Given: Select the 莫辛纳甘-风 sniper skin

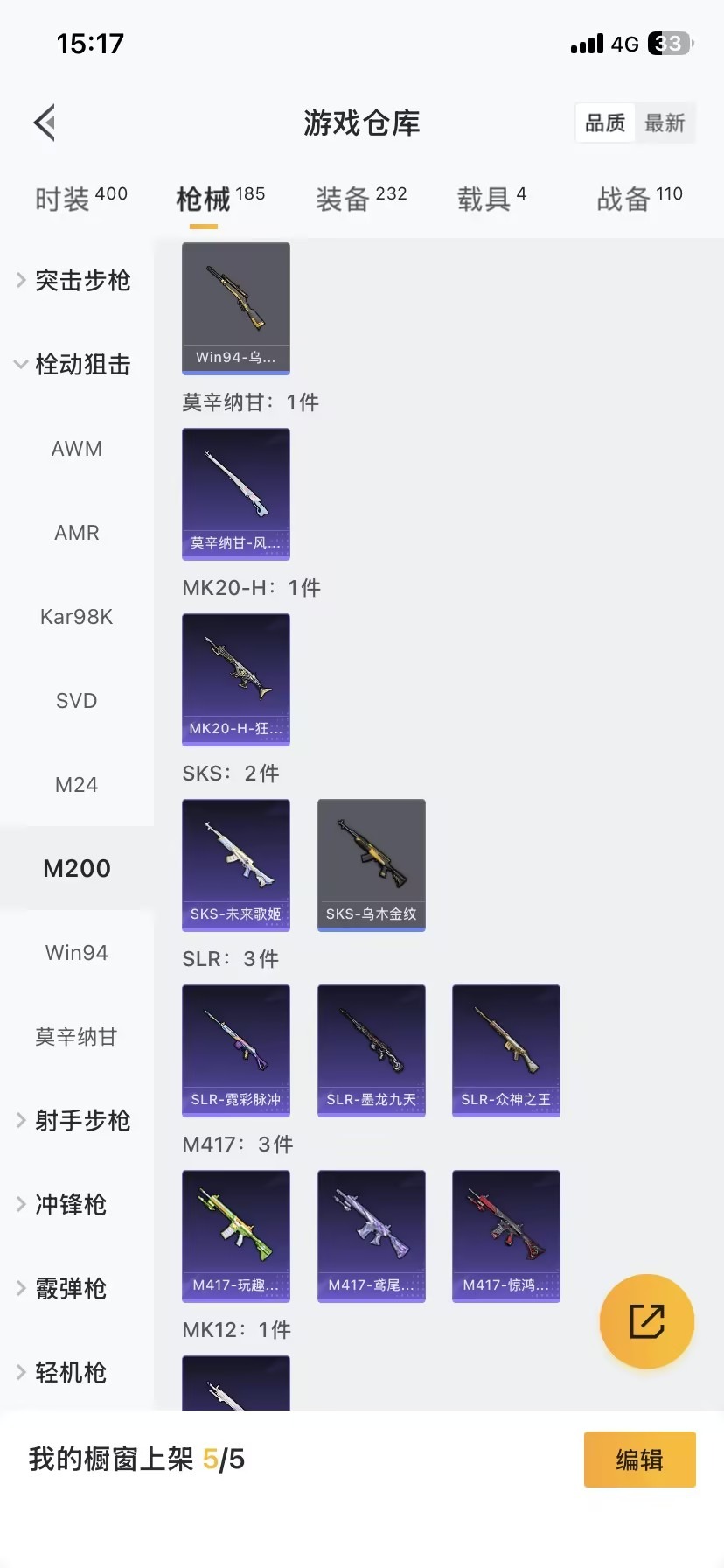Looking at the screenshot, I should pyautogui.click(x=235, y=493).
